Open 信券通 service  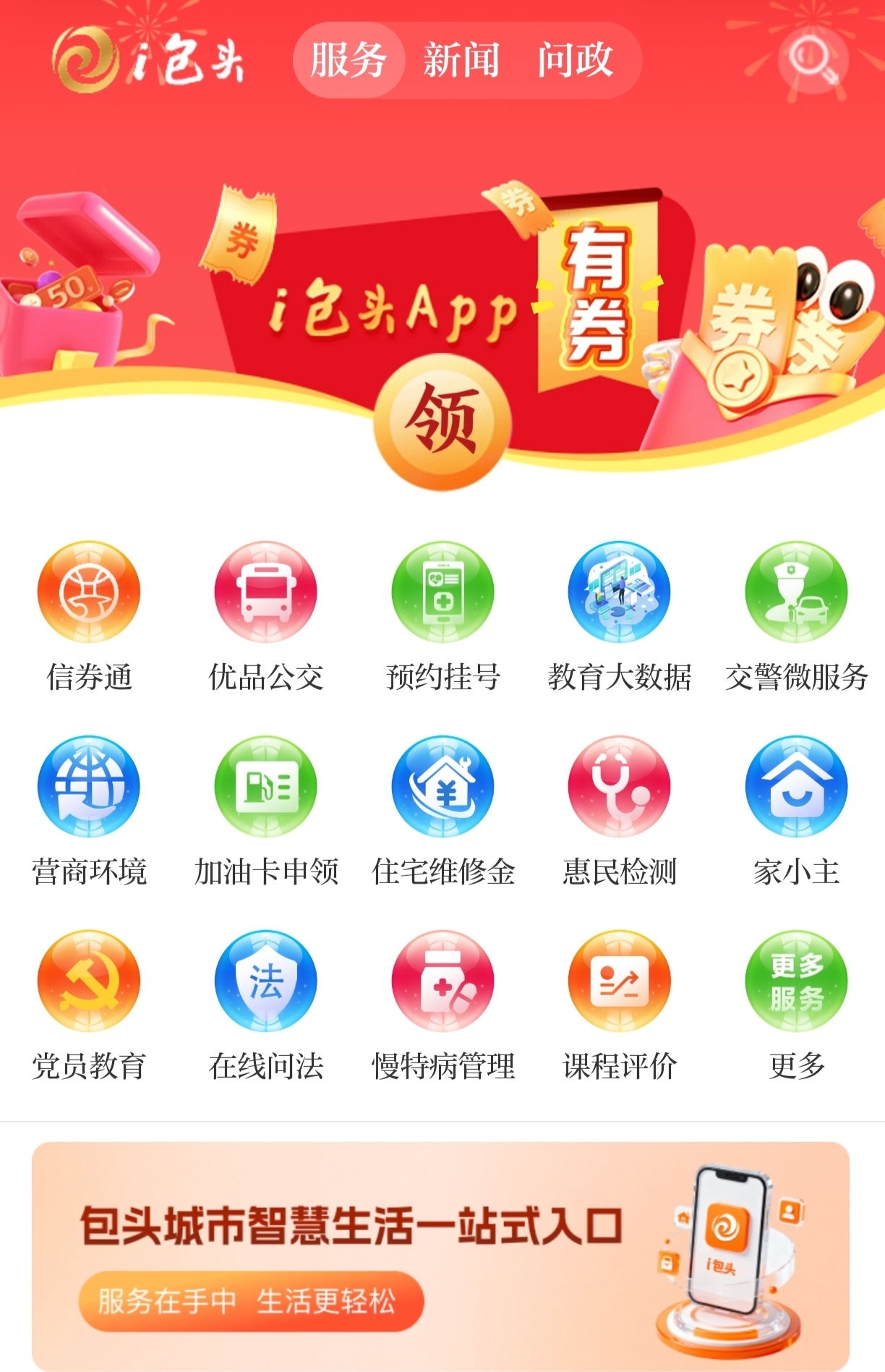click(x=89, y=592)
